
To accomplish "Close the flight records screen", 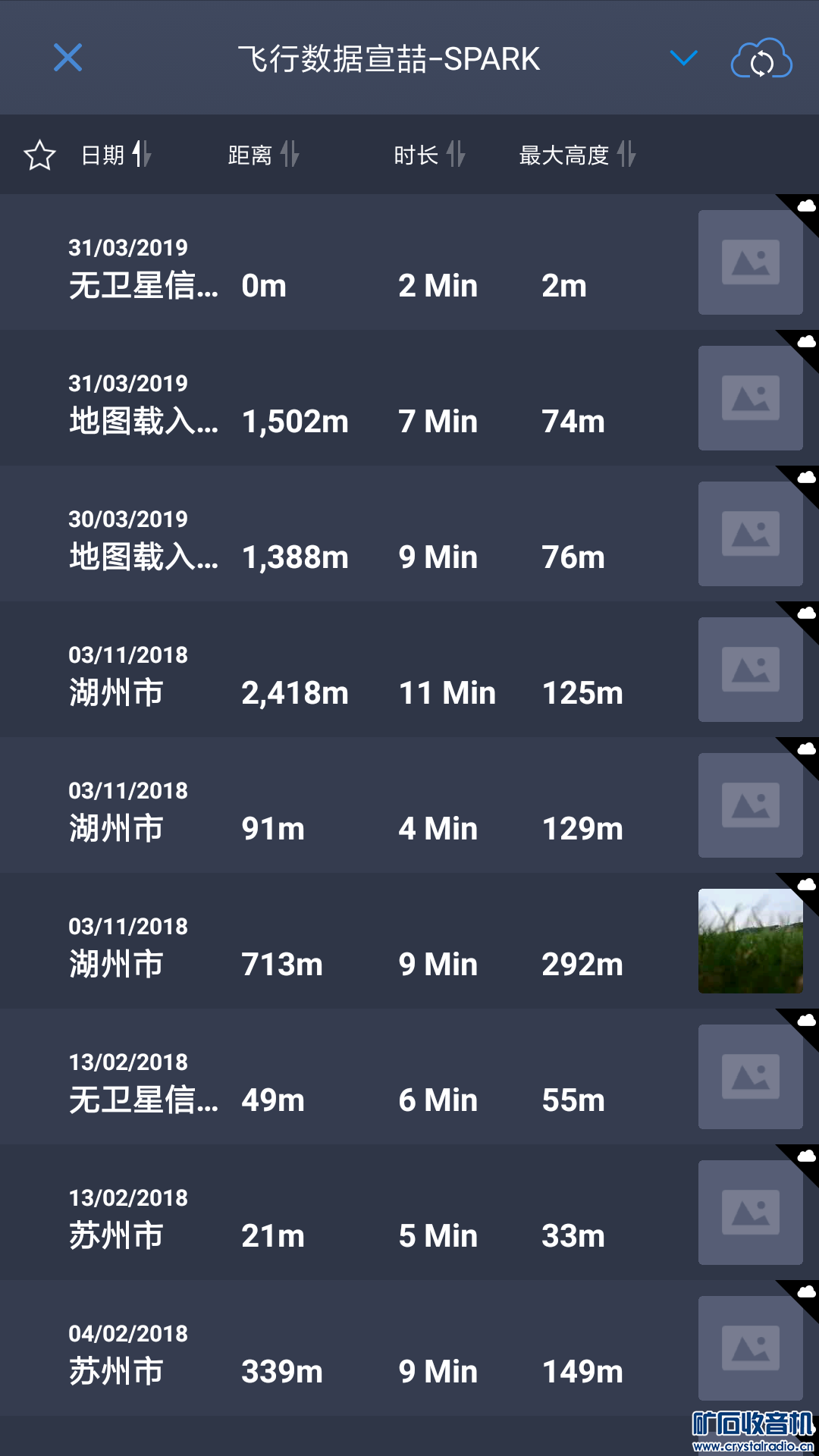I will click(x=67, y=58).
